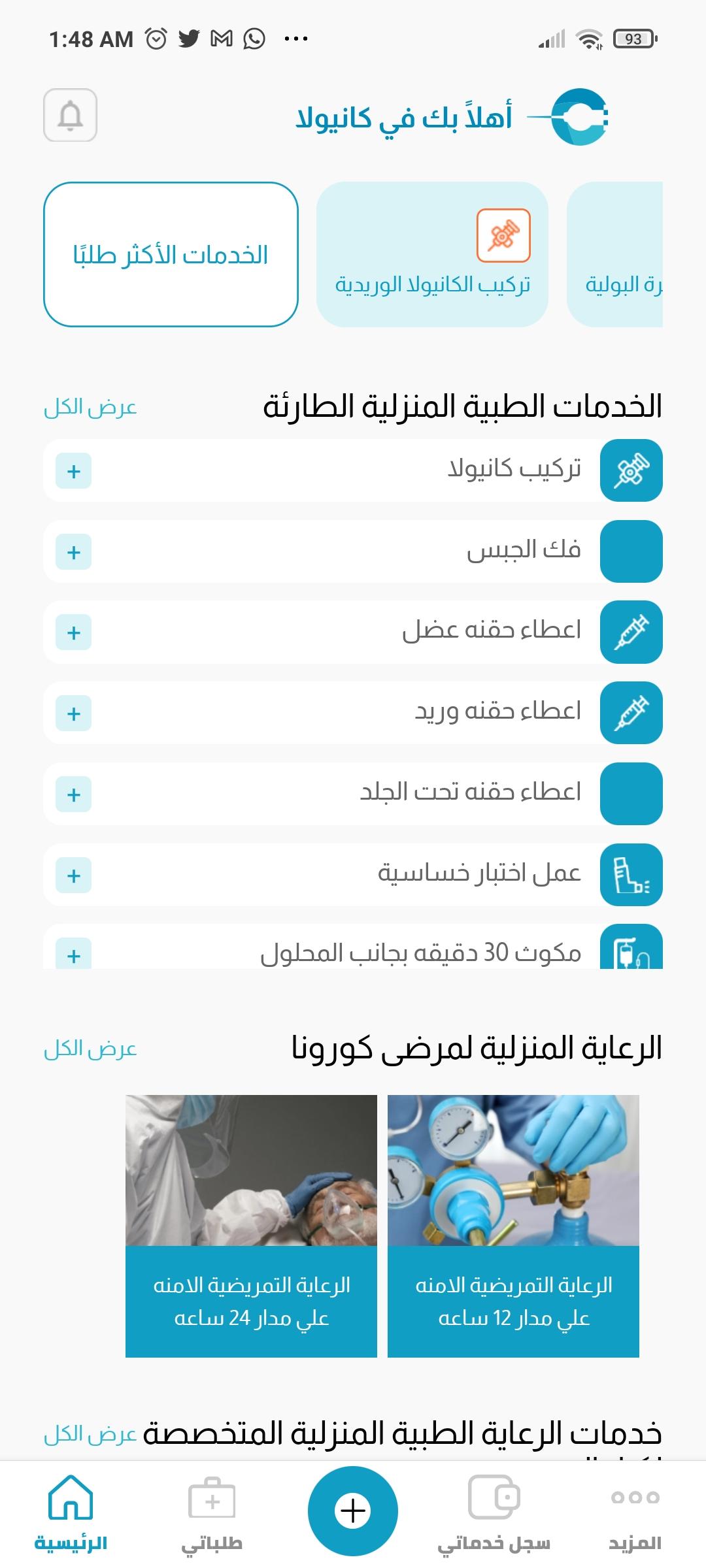Add اعطاء حقنه وريد with its plus button
The height and width of the screenshot is (1568, 706).
tap(74, 713)
